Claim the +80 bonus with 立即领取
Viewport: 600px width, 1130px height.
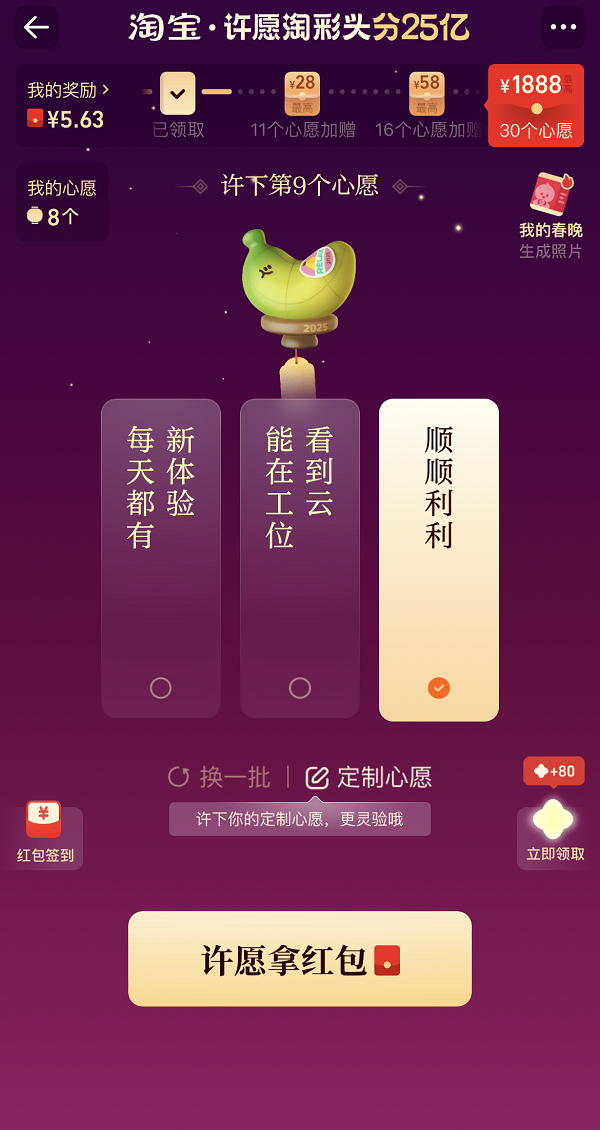coord(555,832)
